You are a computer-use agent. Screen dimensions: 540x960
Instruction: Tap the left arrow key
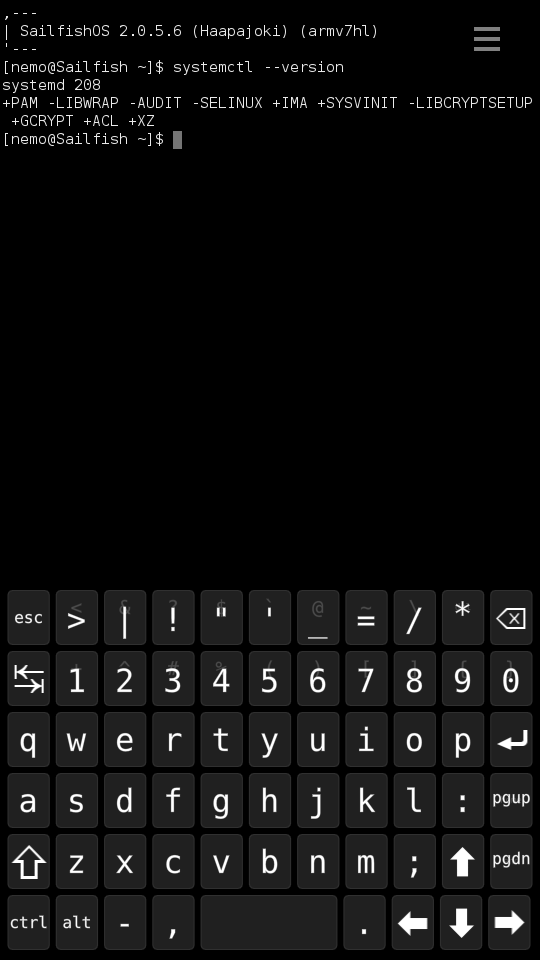(x=413, y=922)
